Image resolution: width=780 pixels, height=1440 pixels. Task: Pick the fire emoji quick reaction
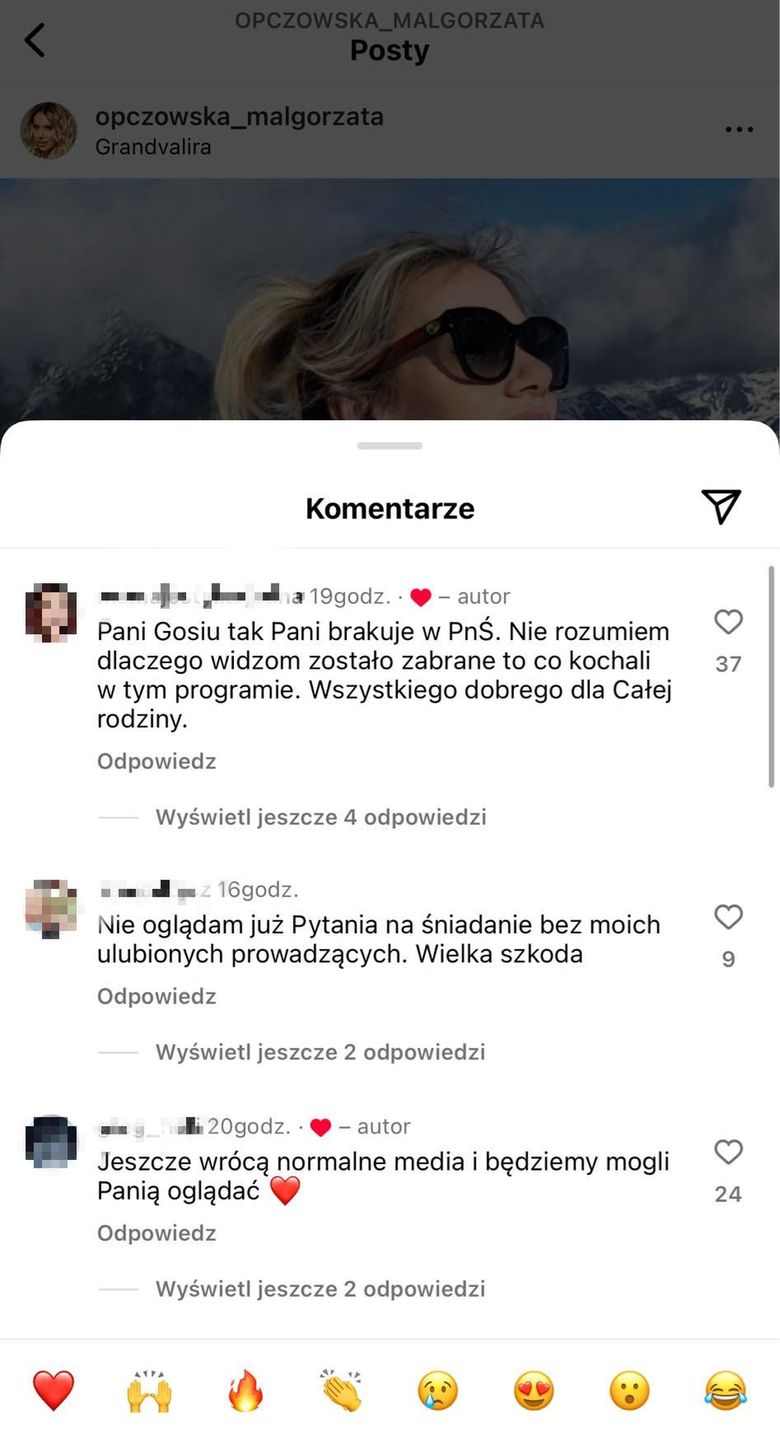(x=245, y=1390)
